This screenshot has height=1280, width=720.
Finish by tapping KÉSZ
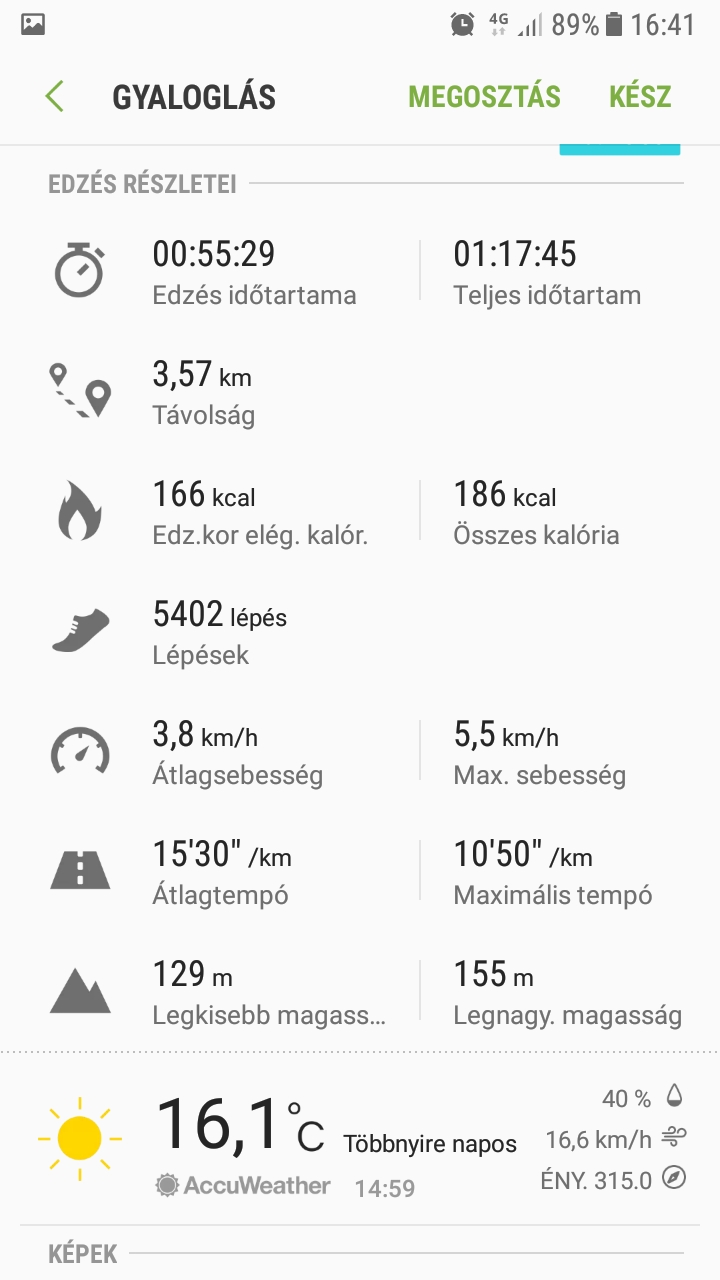click(x=640, y=97)
